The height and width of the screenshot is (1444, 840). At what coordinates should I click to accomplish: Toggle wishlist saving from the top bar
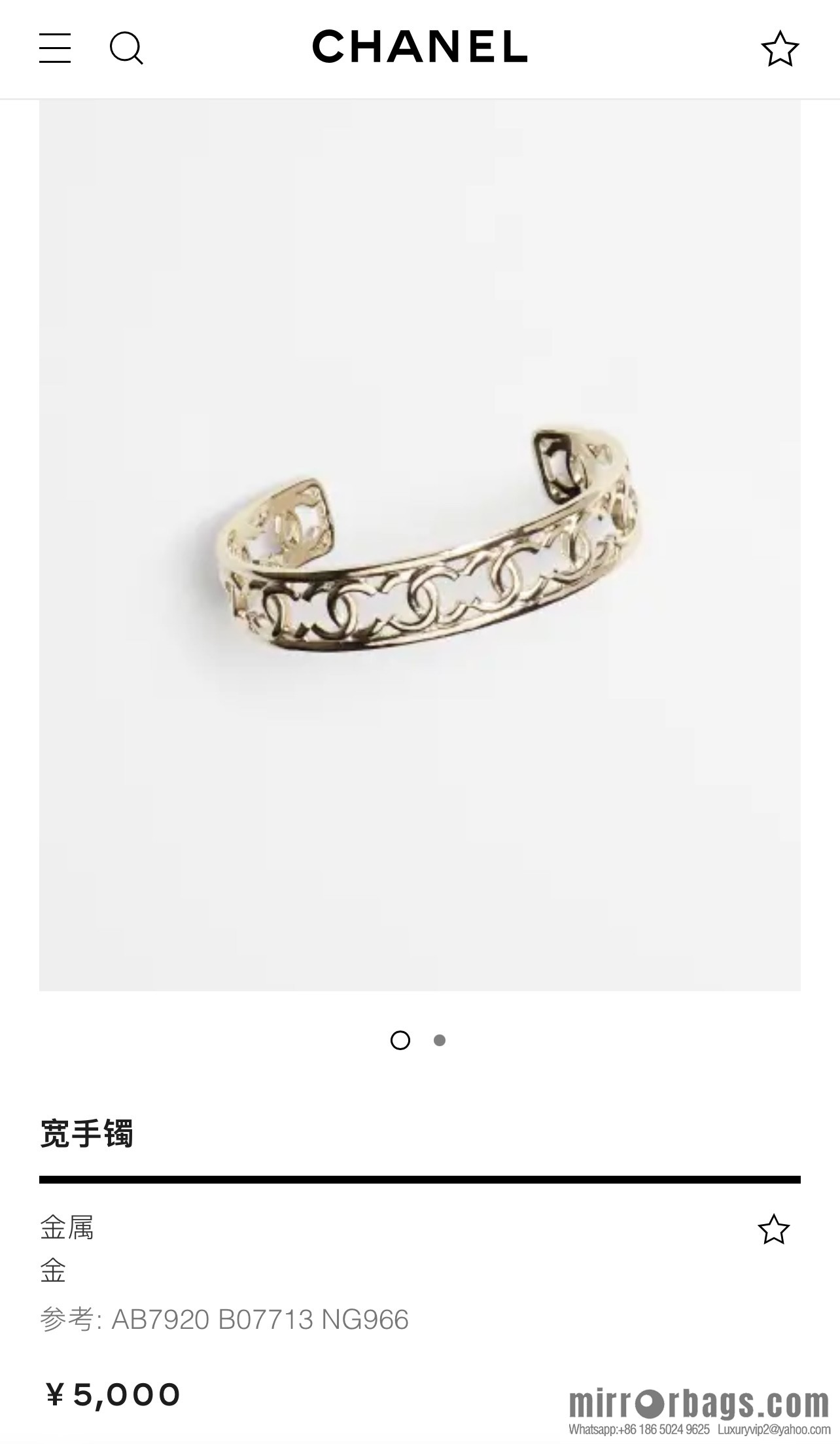coord(780,49)
